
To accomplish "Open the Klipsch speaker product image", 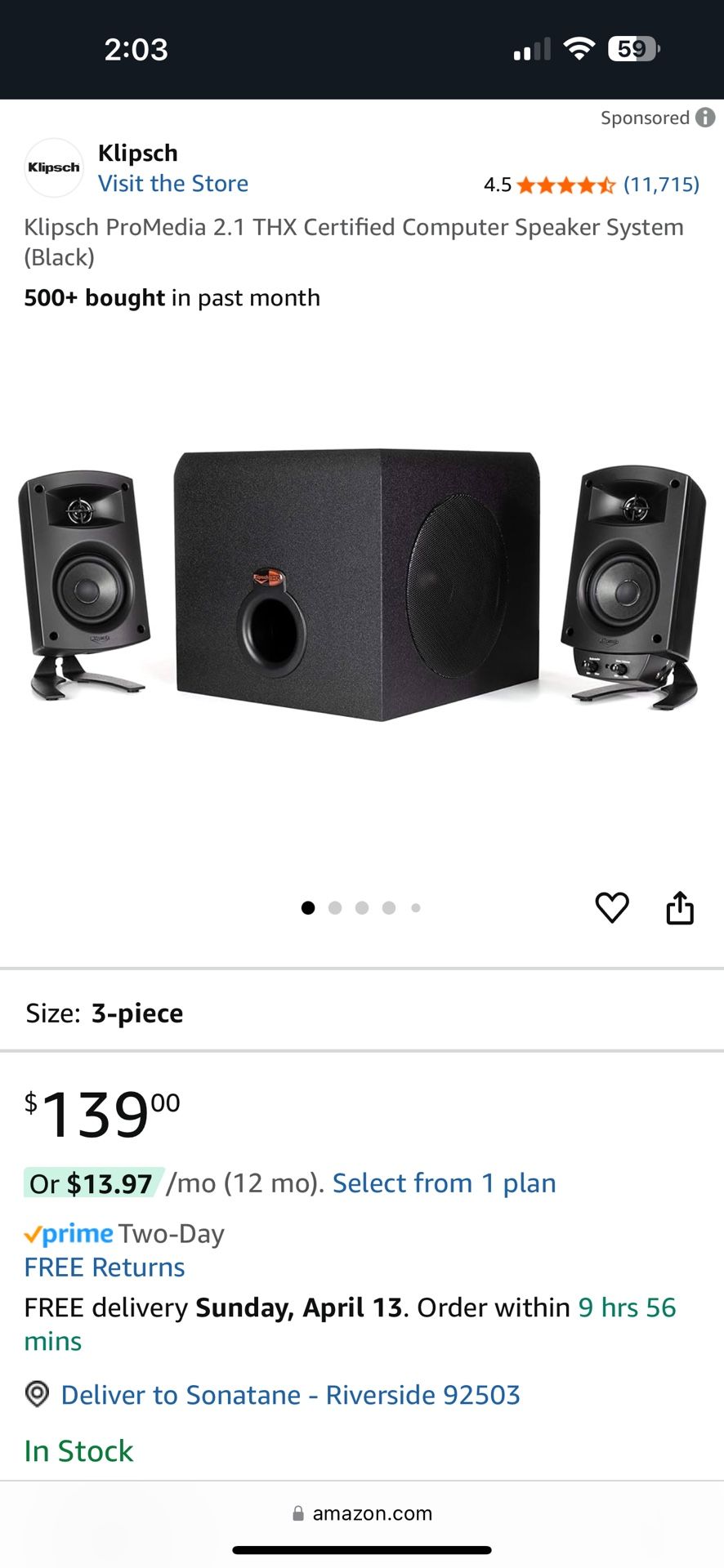I will pos(361,584).
